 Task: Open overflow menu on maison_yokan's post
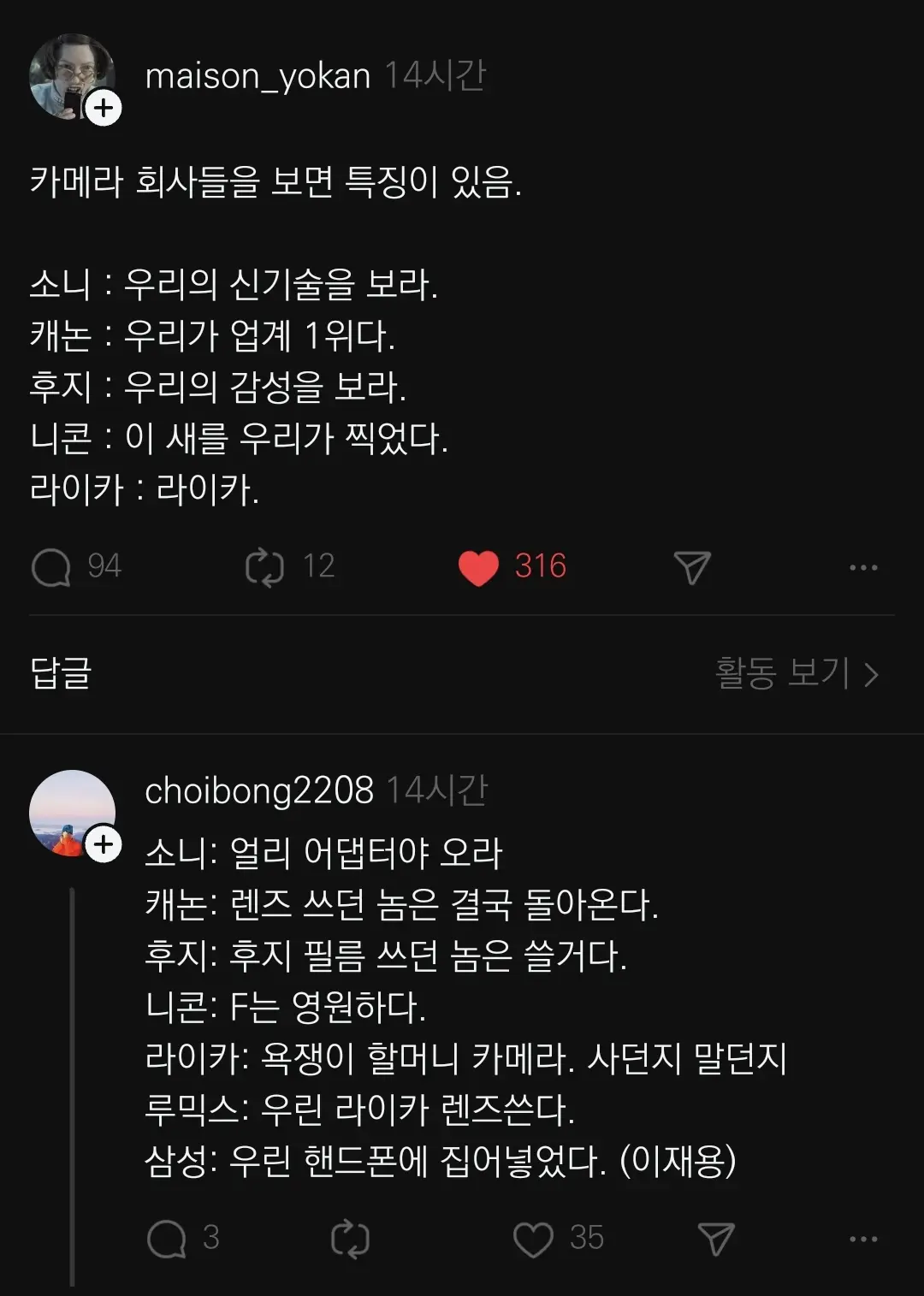tap(863, 567)
